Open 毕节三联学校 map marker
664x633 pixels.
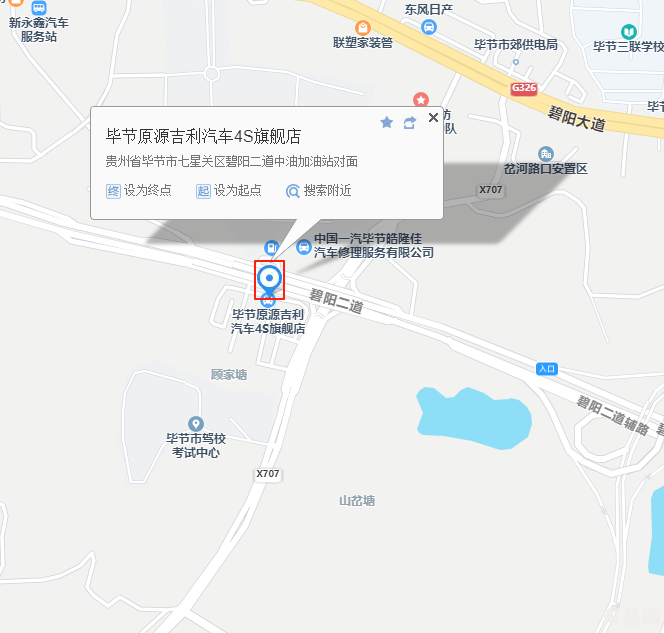pyautogui.click(x=628, y=32)
